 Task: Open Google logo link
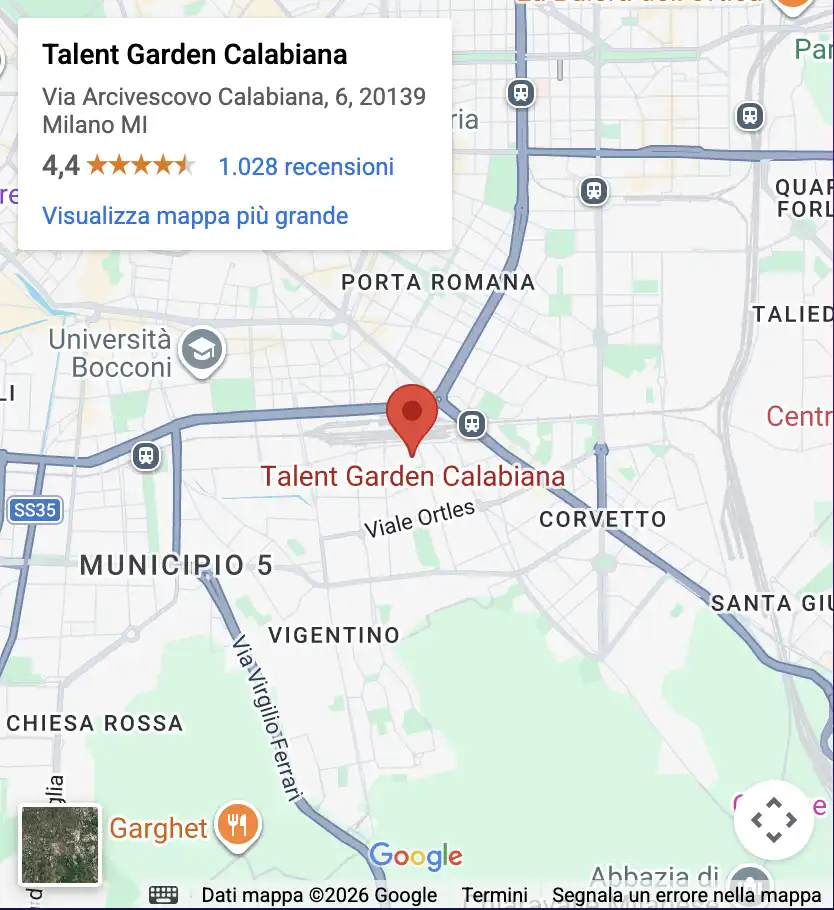tap(415, 856)
